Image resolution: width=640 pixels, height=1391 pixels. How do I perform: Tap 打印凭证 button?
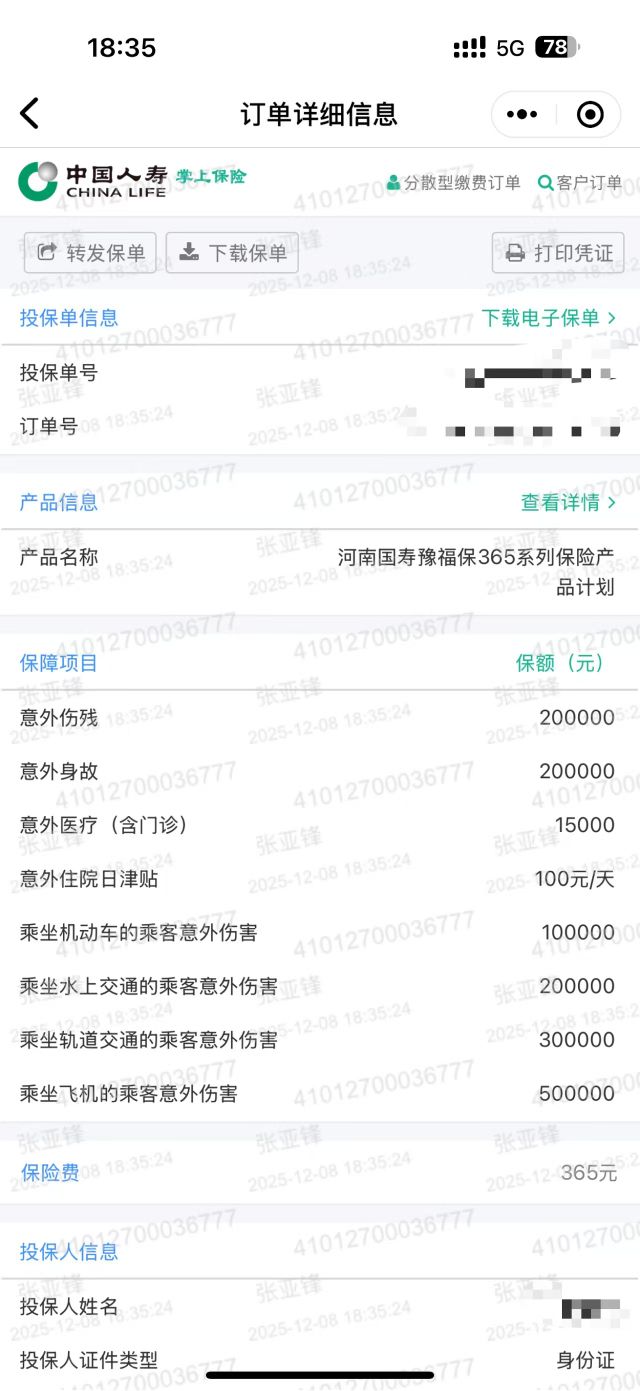coord(558,253)
